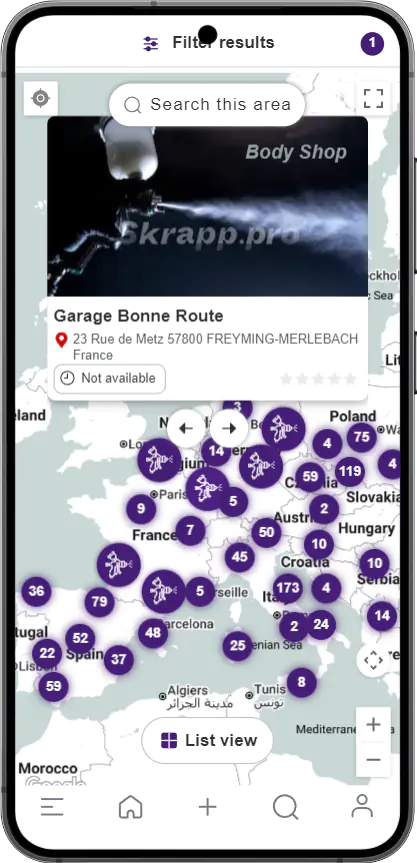Switch to List view
The height and width of the screenshot is (863, 417).
coord(207,740)
